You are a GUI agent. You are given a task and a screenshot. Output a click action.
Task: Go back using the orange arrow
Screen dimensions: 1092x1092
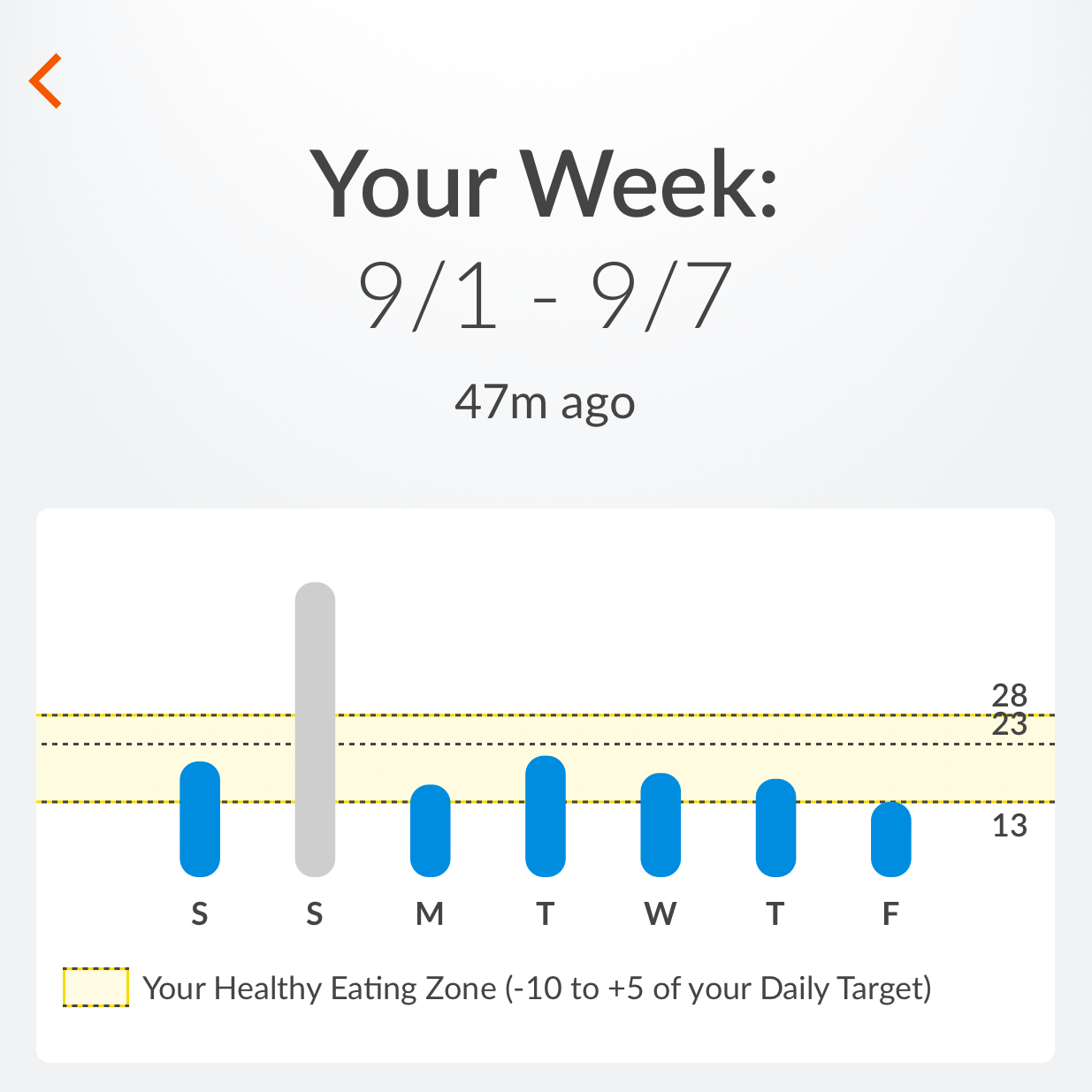(x=45, y=80)
